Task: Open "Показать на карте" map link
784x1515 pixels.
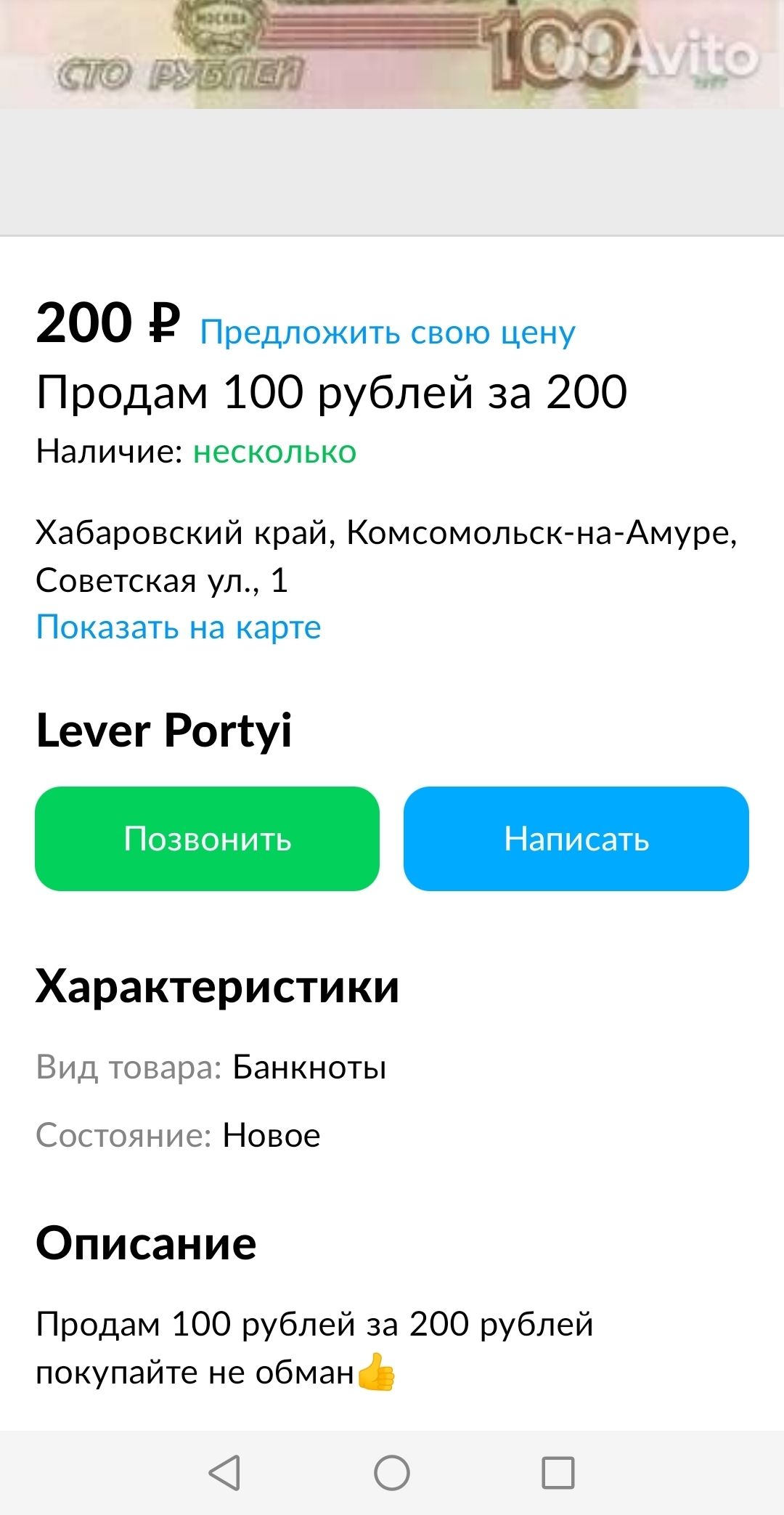Action: [x=179, y=627]
